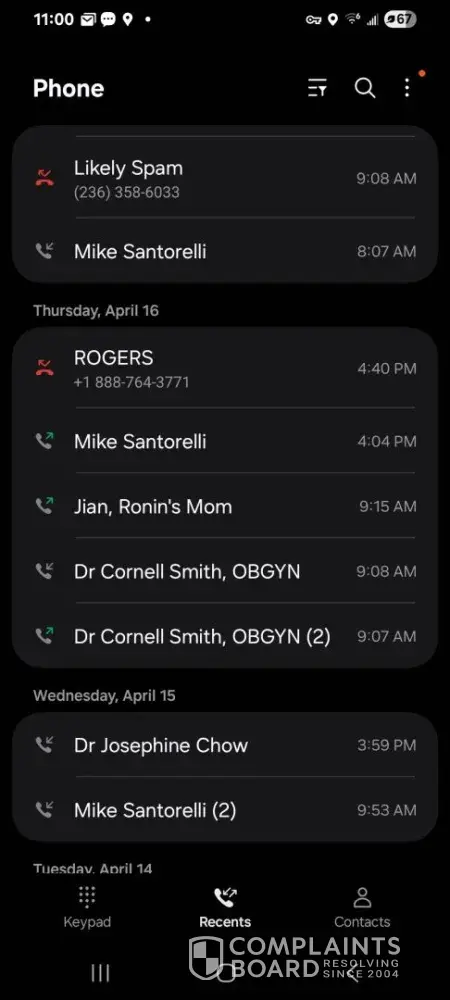Search the call log
The height and width of the screenshot is (1000, 450).
(365, 88)
